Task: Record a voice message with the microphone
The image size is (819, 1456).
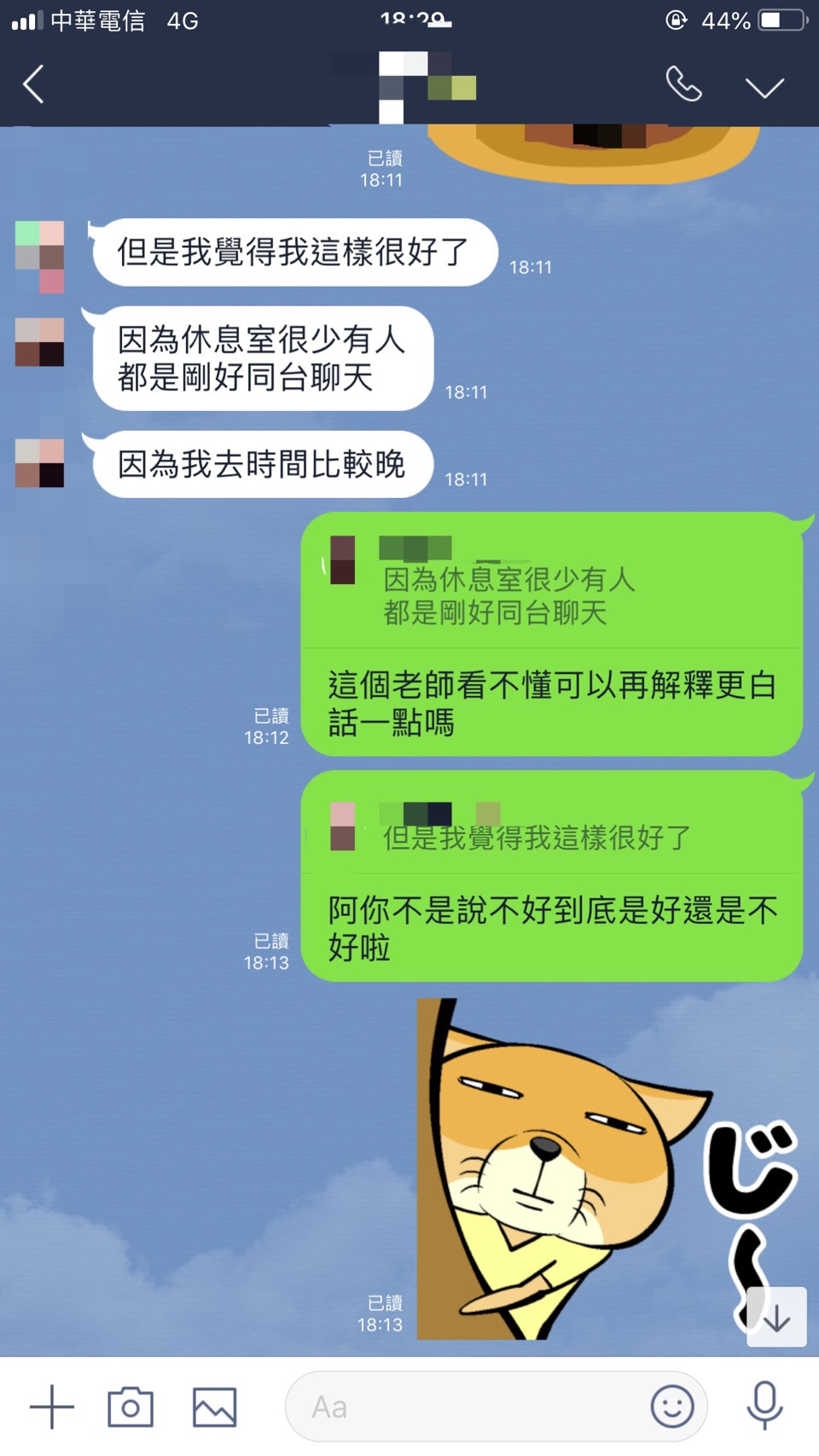Action: (x=764, y=1405)
